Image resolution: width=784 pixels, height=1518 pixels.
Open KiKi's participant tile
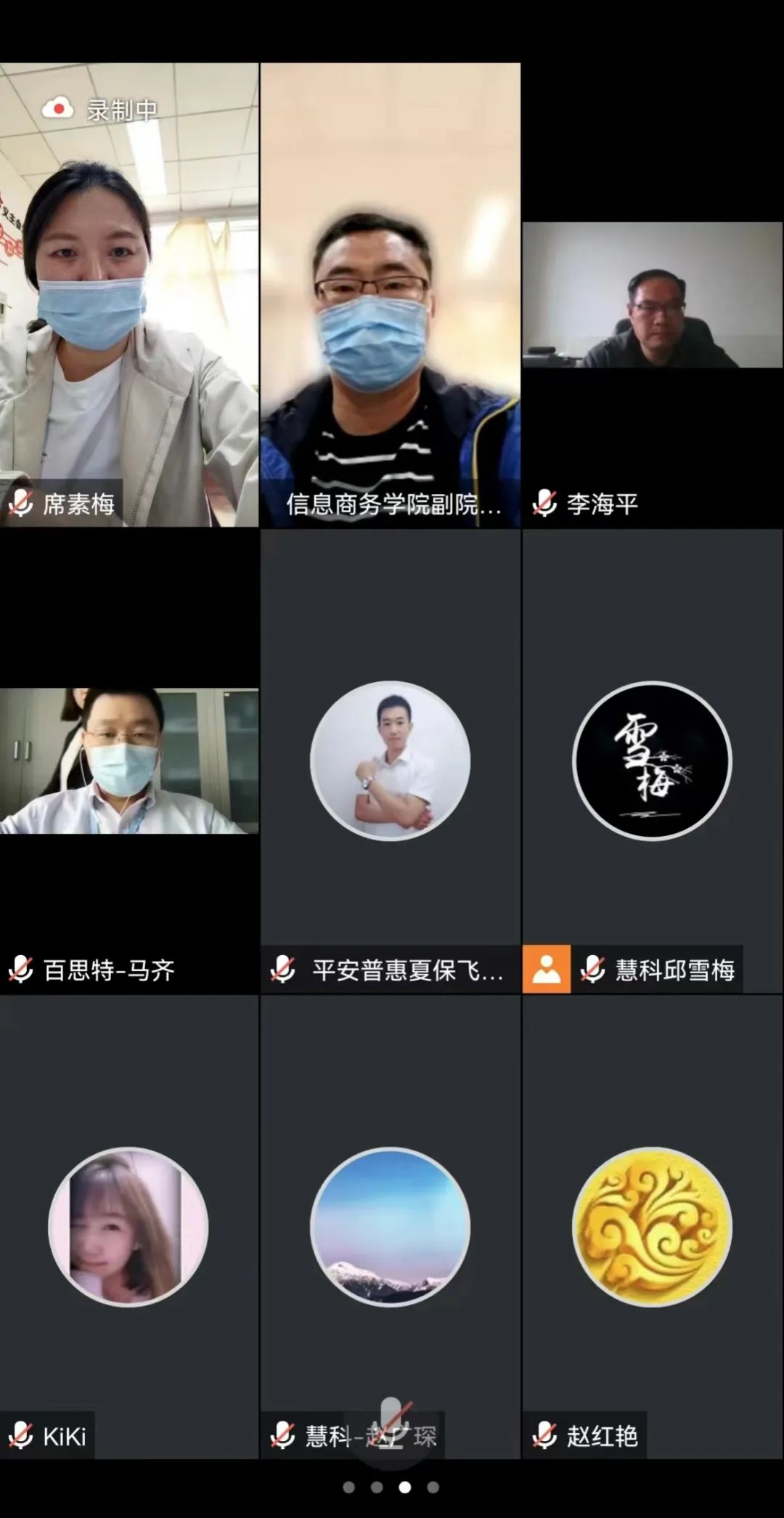tap(129, 1227)
